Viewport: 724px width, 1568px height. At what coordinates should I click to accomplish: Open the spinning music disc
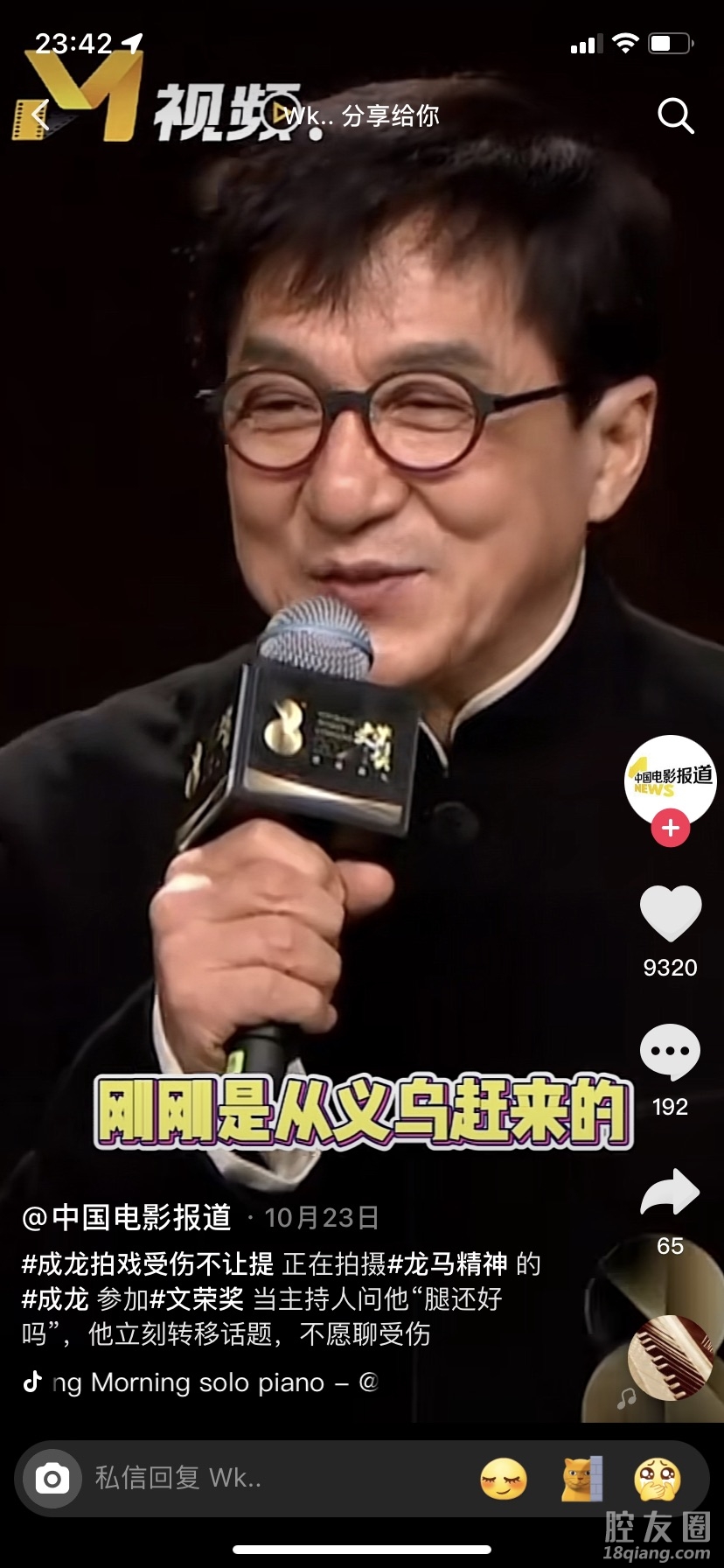tap(671, 1358)
